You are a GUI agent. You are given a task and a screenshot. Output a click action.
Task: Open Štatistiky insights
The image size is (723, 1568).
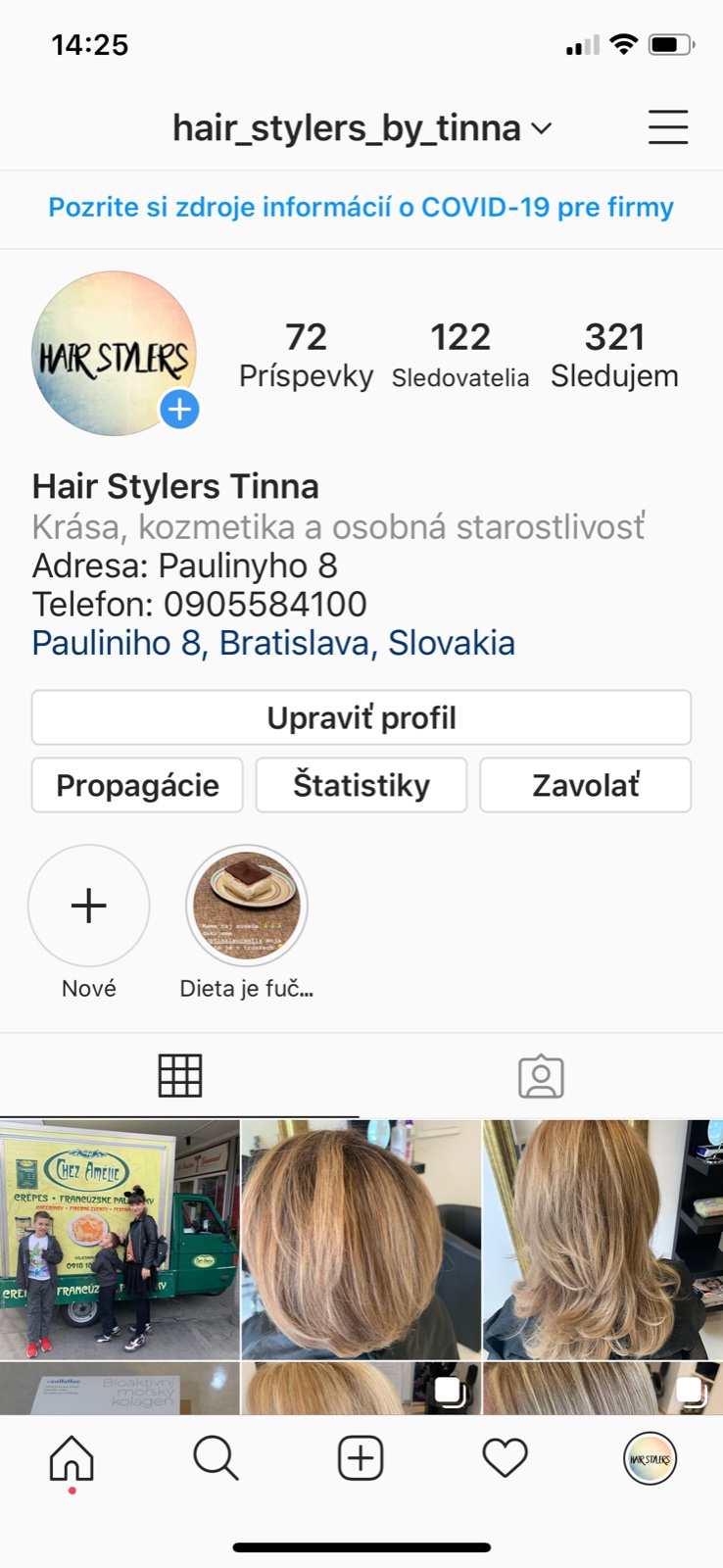click(x=361, y=785)
